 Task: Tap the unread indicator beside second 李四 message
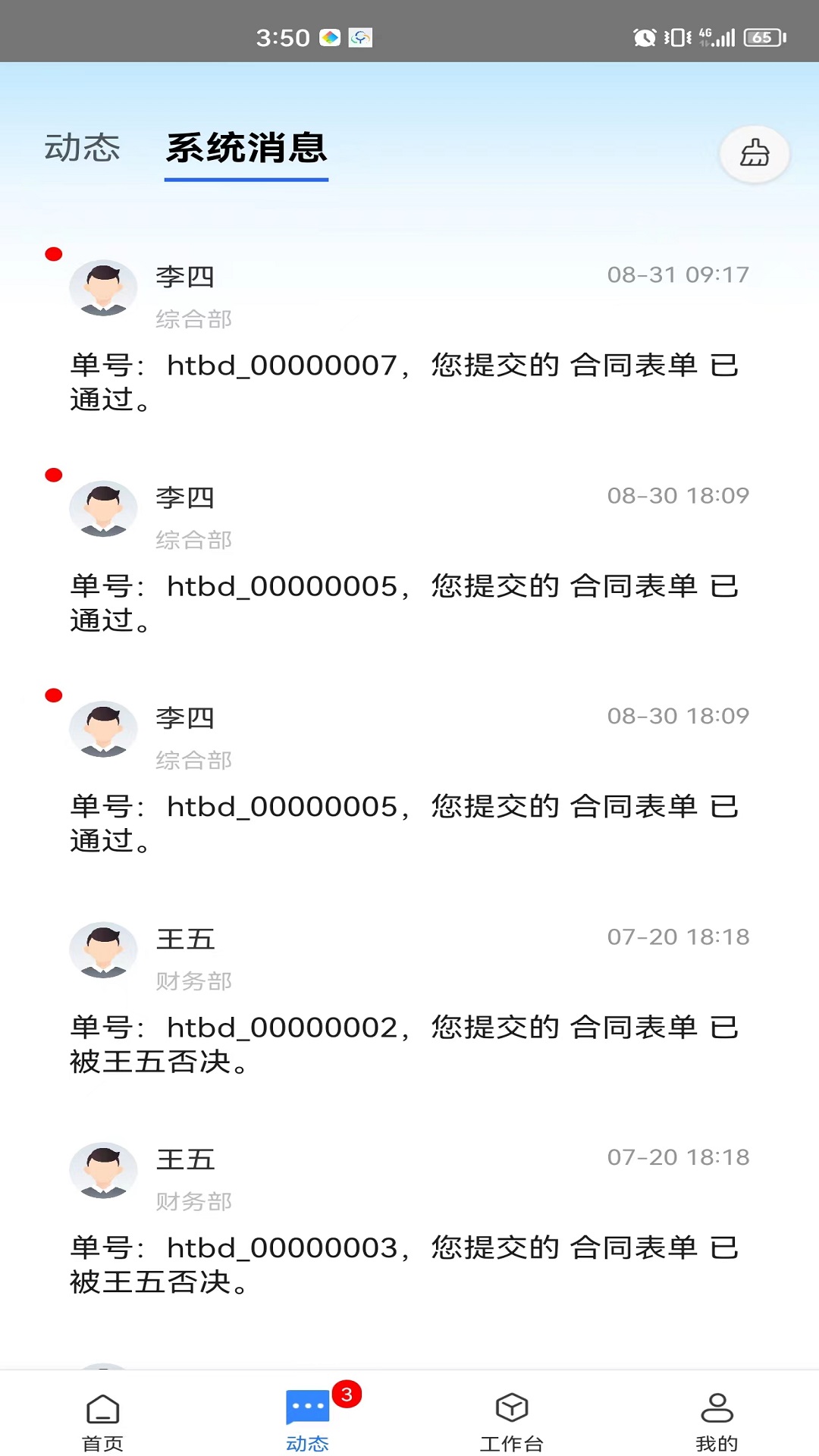pos(52,474)
